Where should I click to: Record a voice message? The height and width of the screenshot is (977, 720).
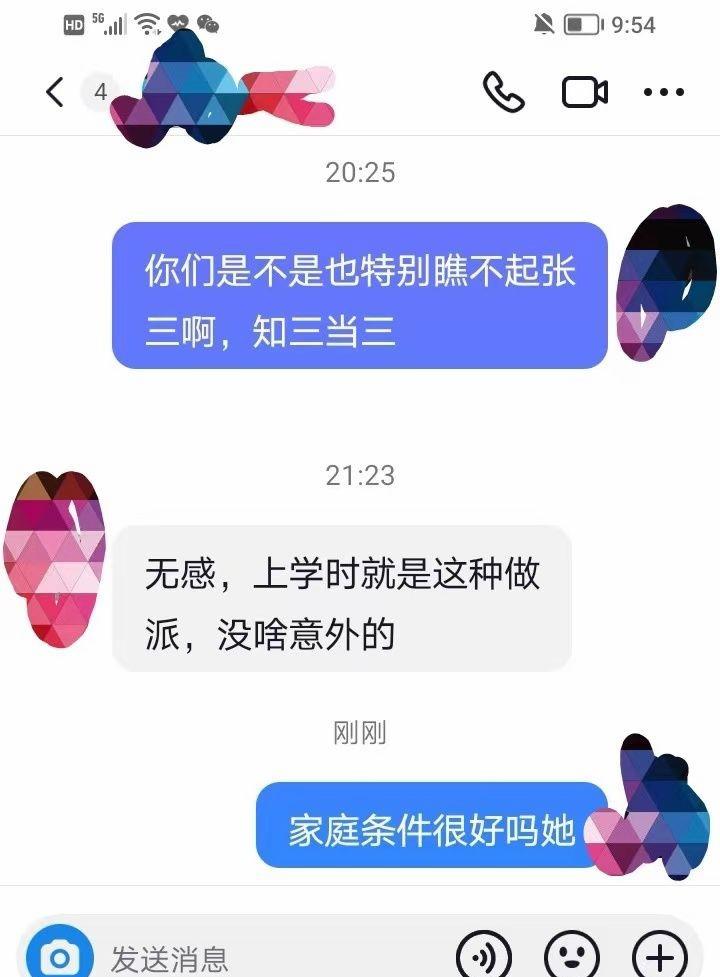484,956
